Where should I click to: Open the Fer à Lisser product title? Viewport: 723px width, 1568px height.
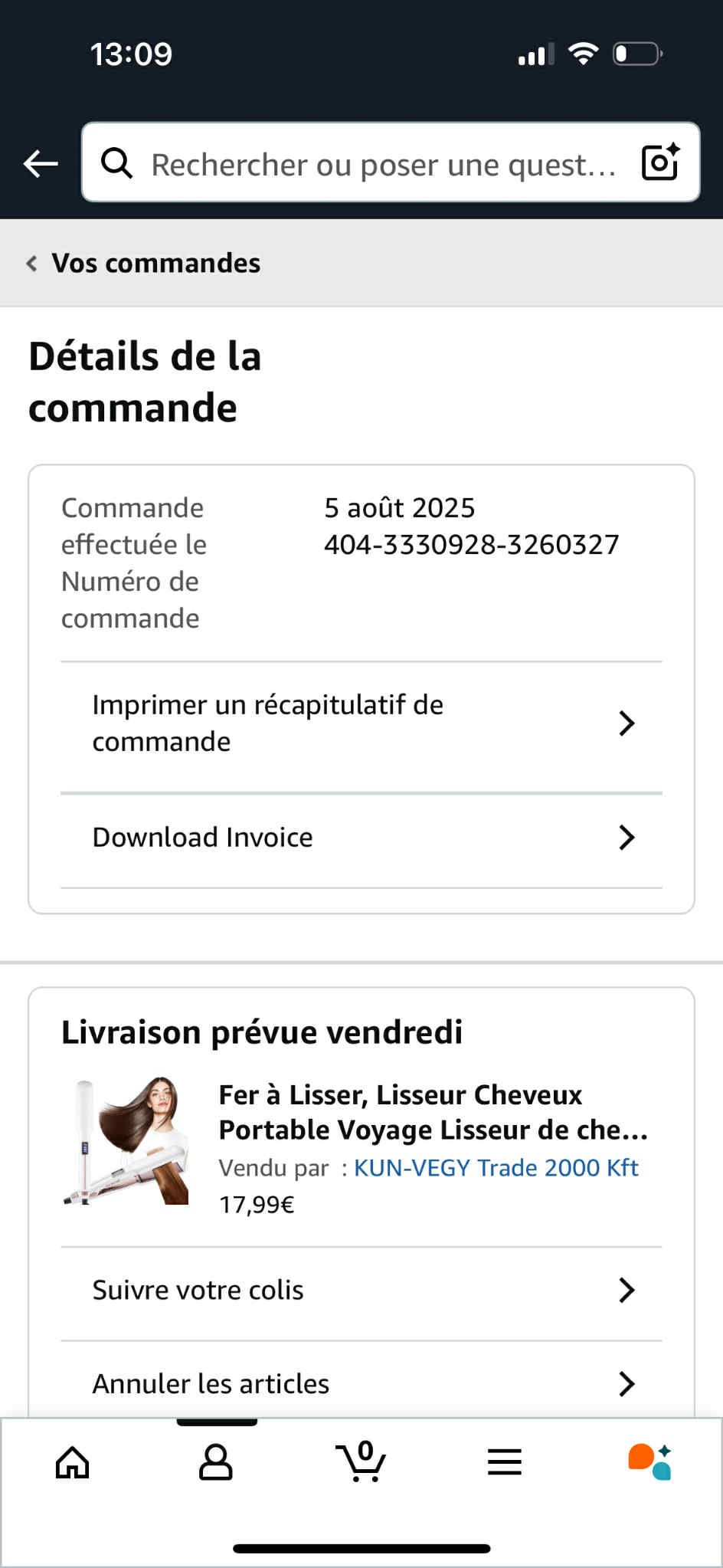433,1113
